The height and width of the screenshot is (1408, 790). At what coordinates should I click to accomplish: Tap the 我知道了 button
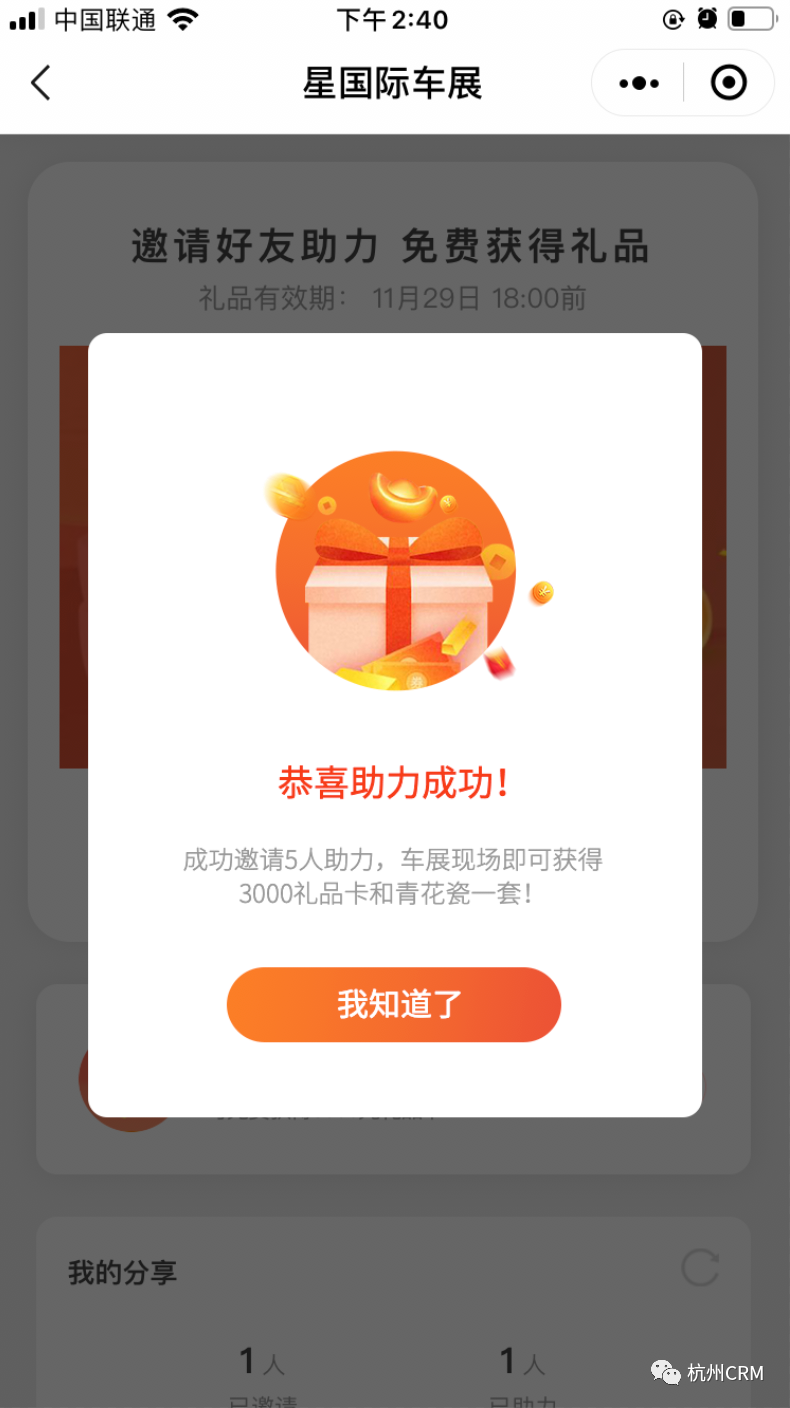[394, 1004]
